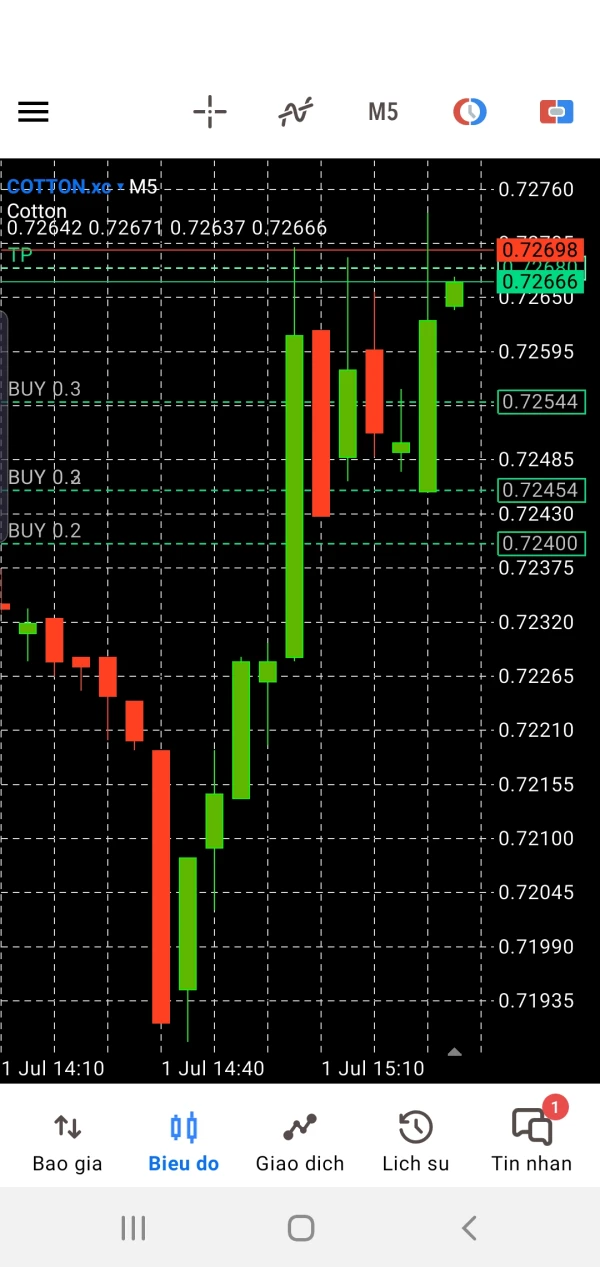The width and height of the screenshot is (600, 1267).
Task: Return to the home screen
Action: point(300,1228)
